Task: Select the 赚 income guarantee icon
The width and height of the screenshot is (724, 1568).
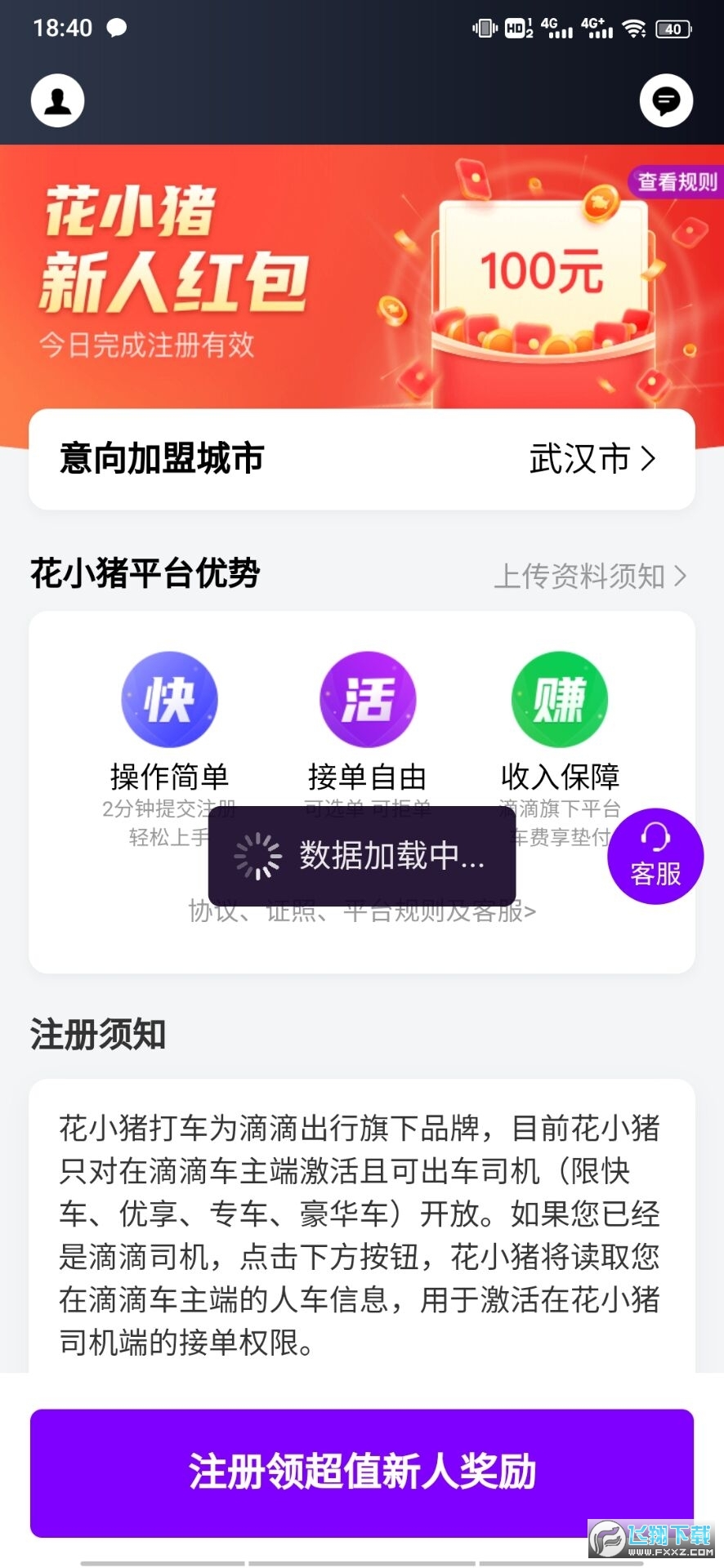Action: coord(559,698)
